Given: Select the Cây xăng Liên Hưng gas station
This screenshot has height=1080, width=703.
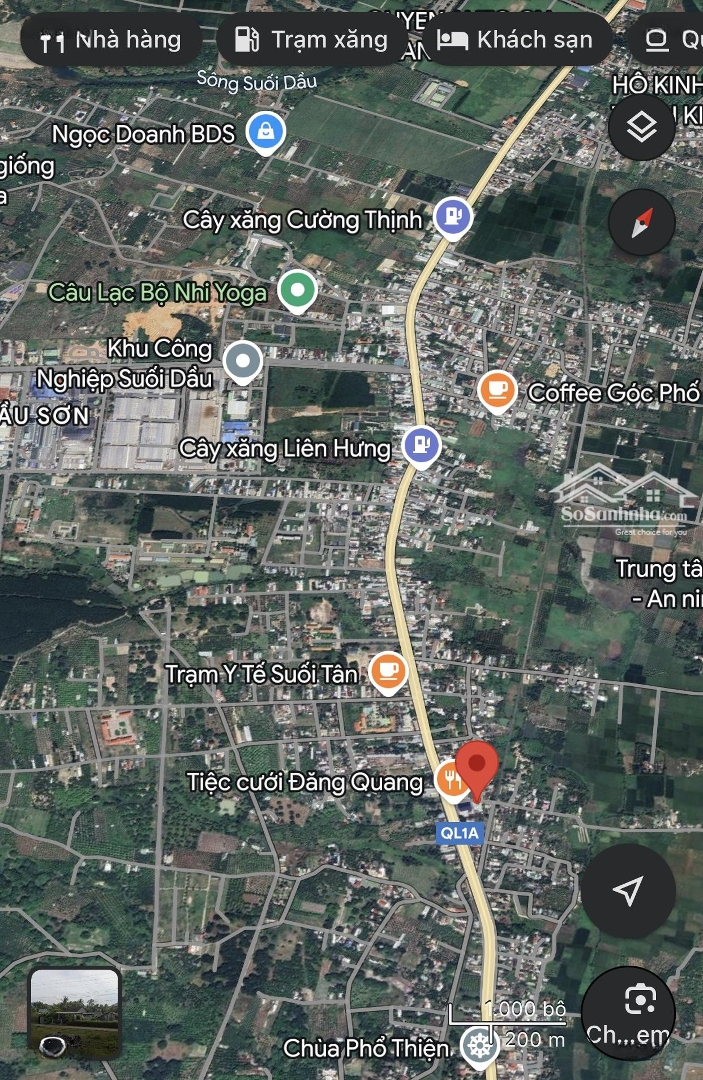Looking at the screenshot, I should pos(421,445).
